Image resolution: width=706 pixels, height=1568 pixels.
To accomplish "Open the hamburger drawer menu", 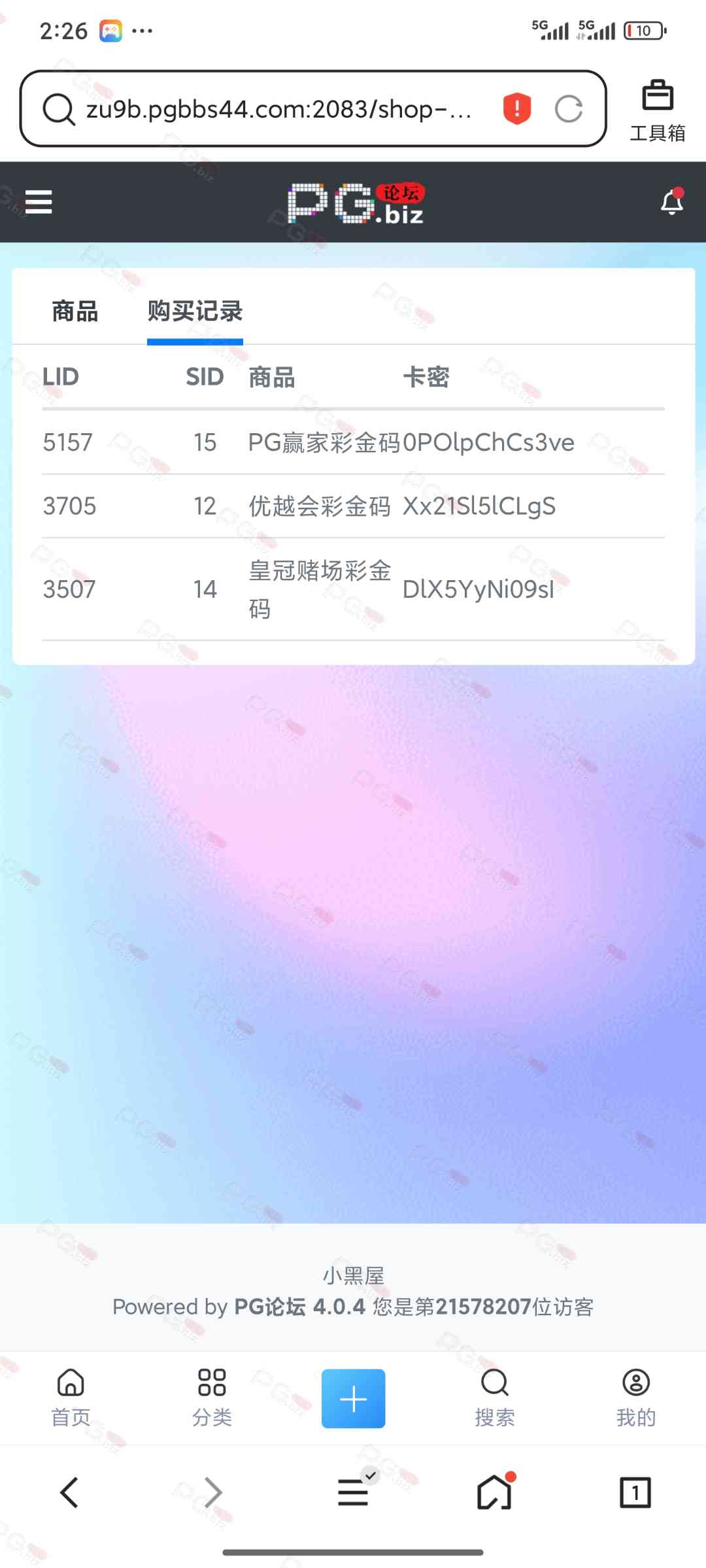I will pos(38,202).
